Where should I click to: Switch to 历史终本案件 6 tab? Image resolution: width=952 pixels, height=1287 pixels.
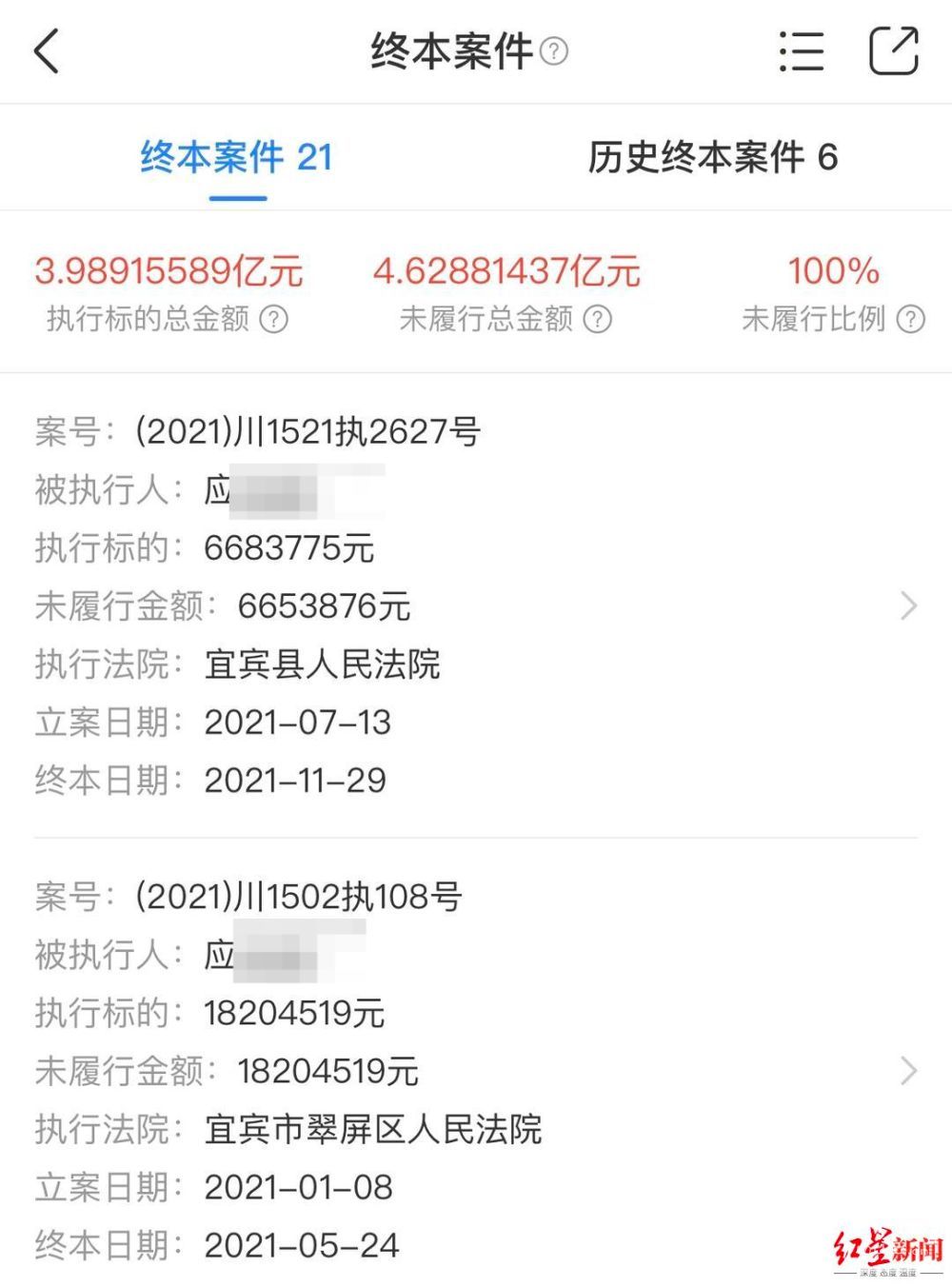click(712, 158)
